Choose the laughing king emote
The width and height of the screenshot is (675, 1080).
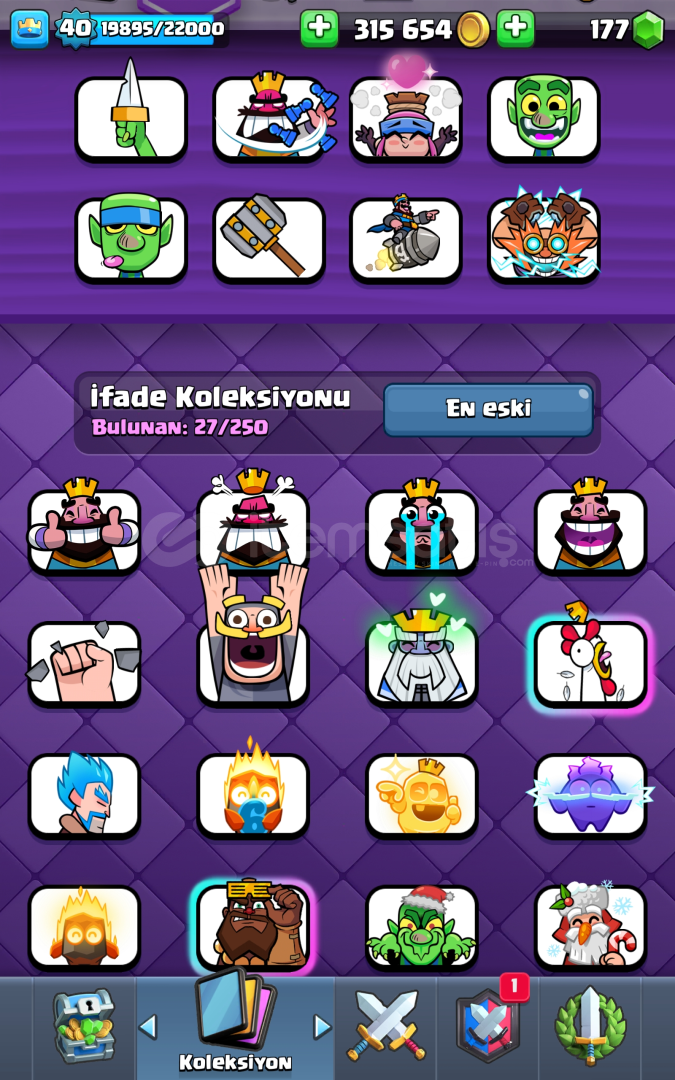590,527
